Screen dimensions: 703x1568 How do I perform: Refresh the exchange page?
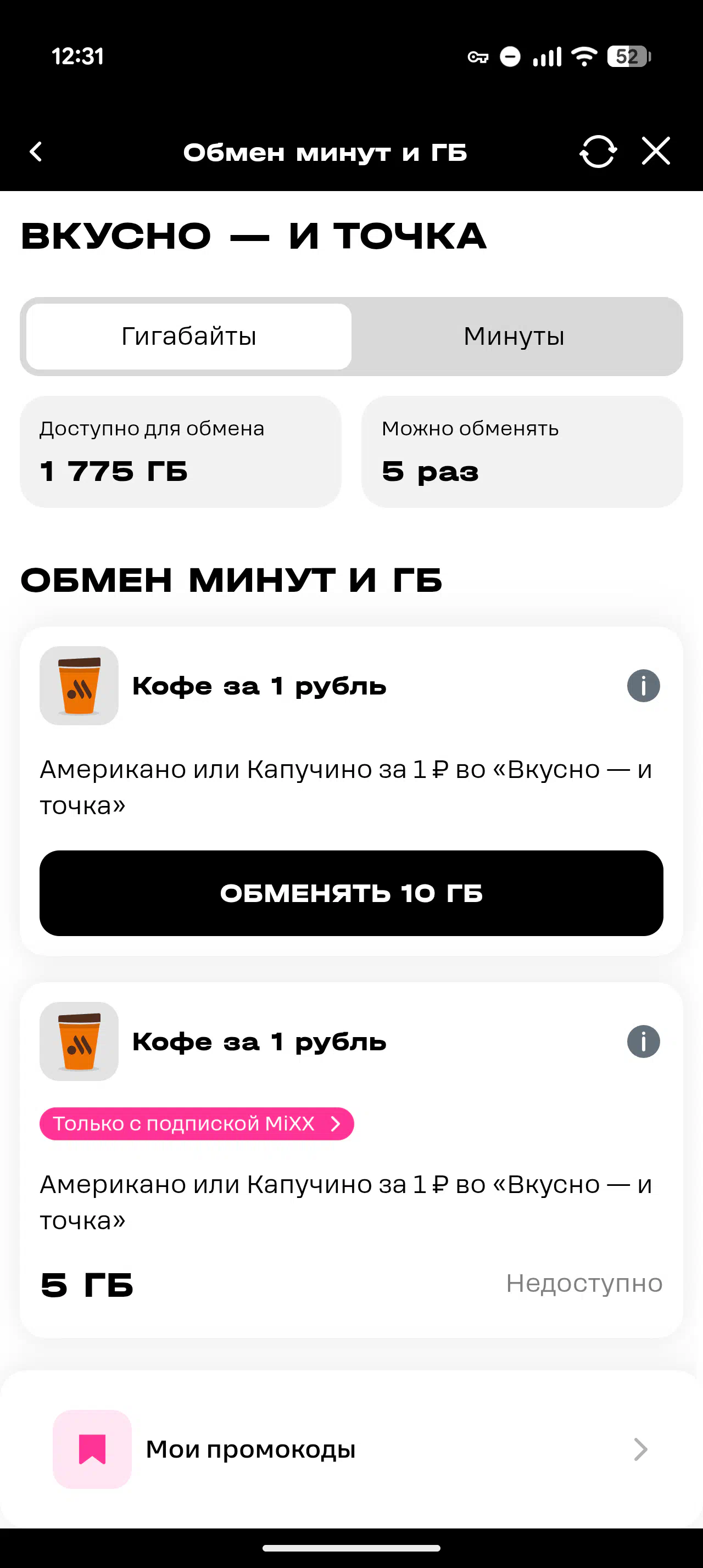click(x=598, y=152)
